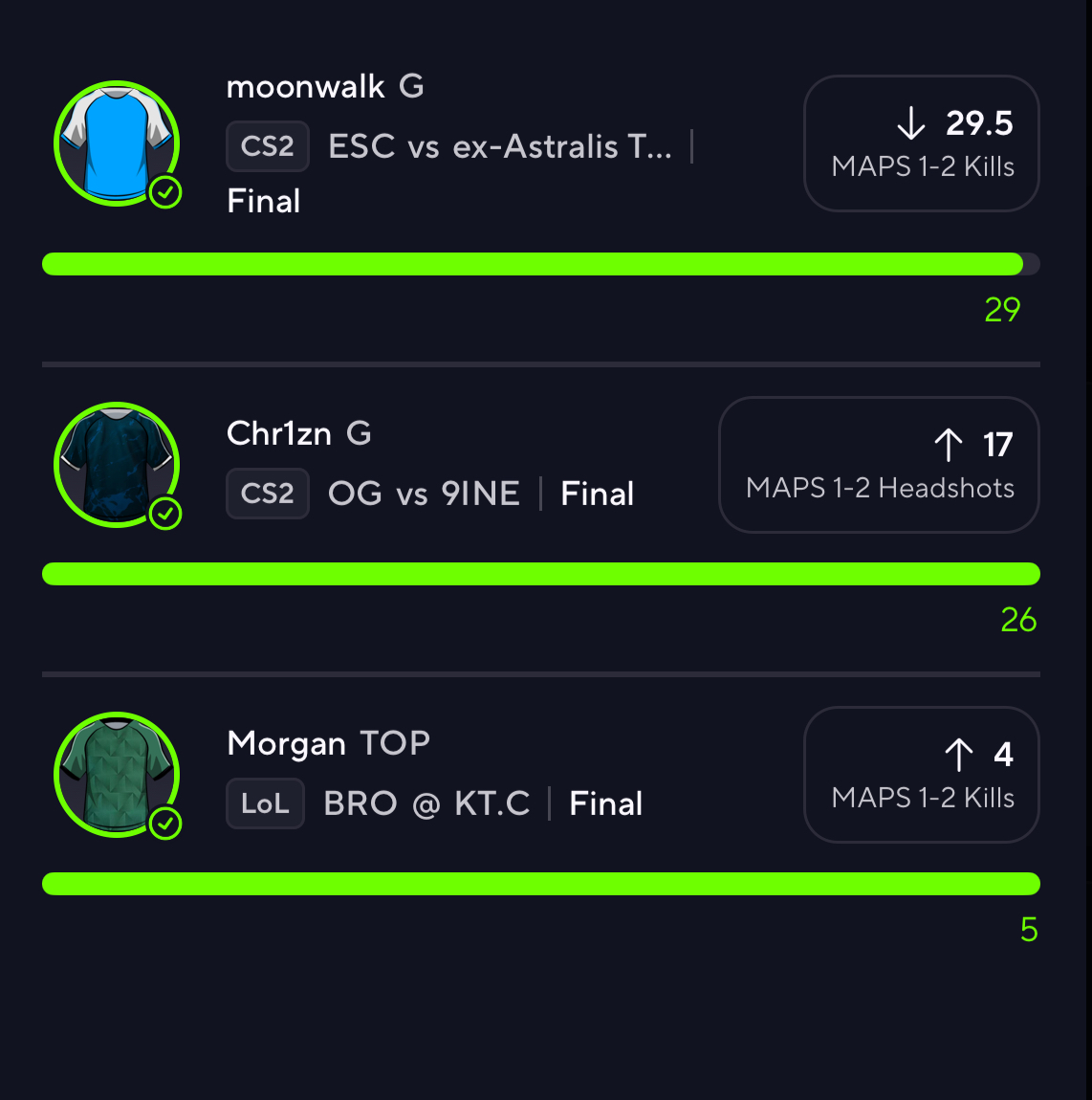Tap Chr1zn's 17 Headshots projection box

coord(878,465)
